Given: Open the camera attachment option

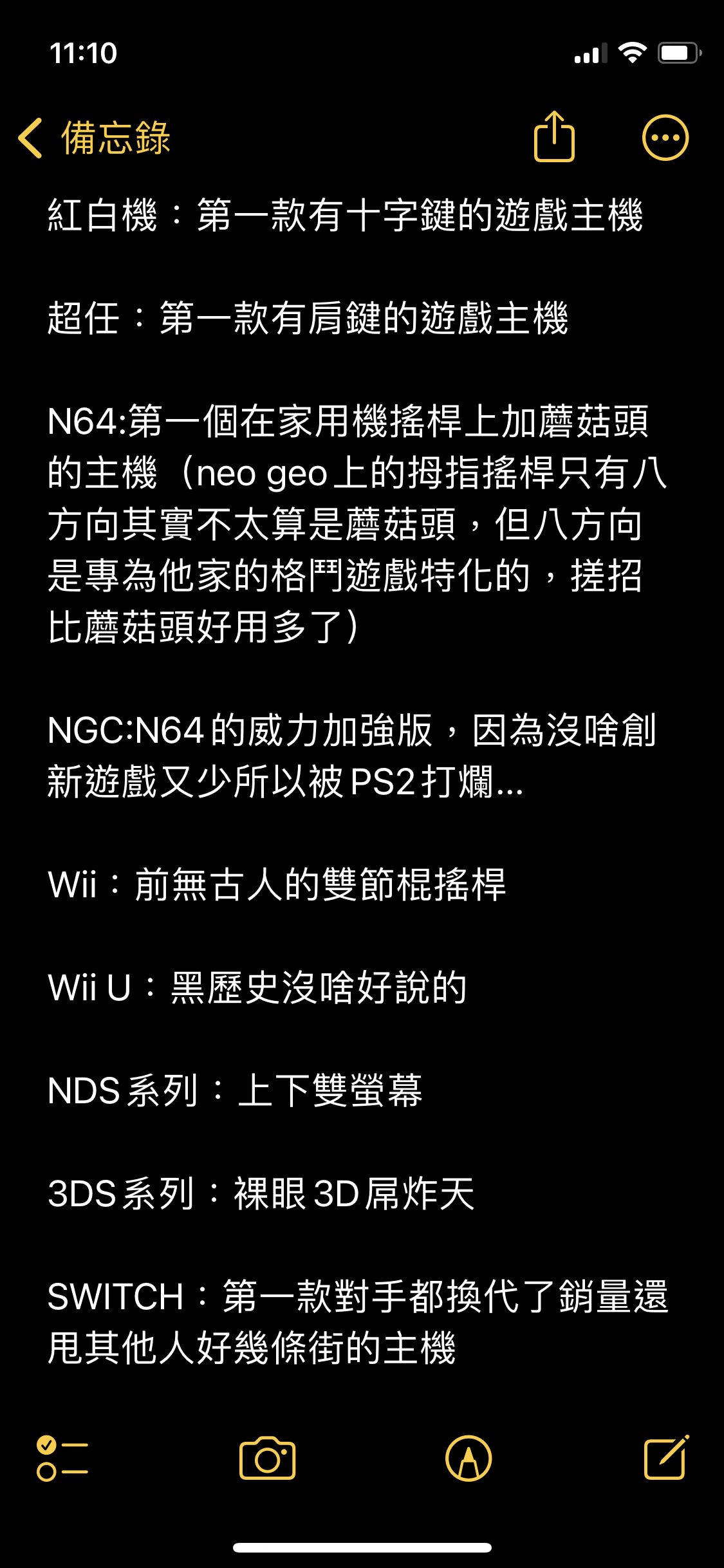Looking at the screenshot, I should (x=268, y=1458).
